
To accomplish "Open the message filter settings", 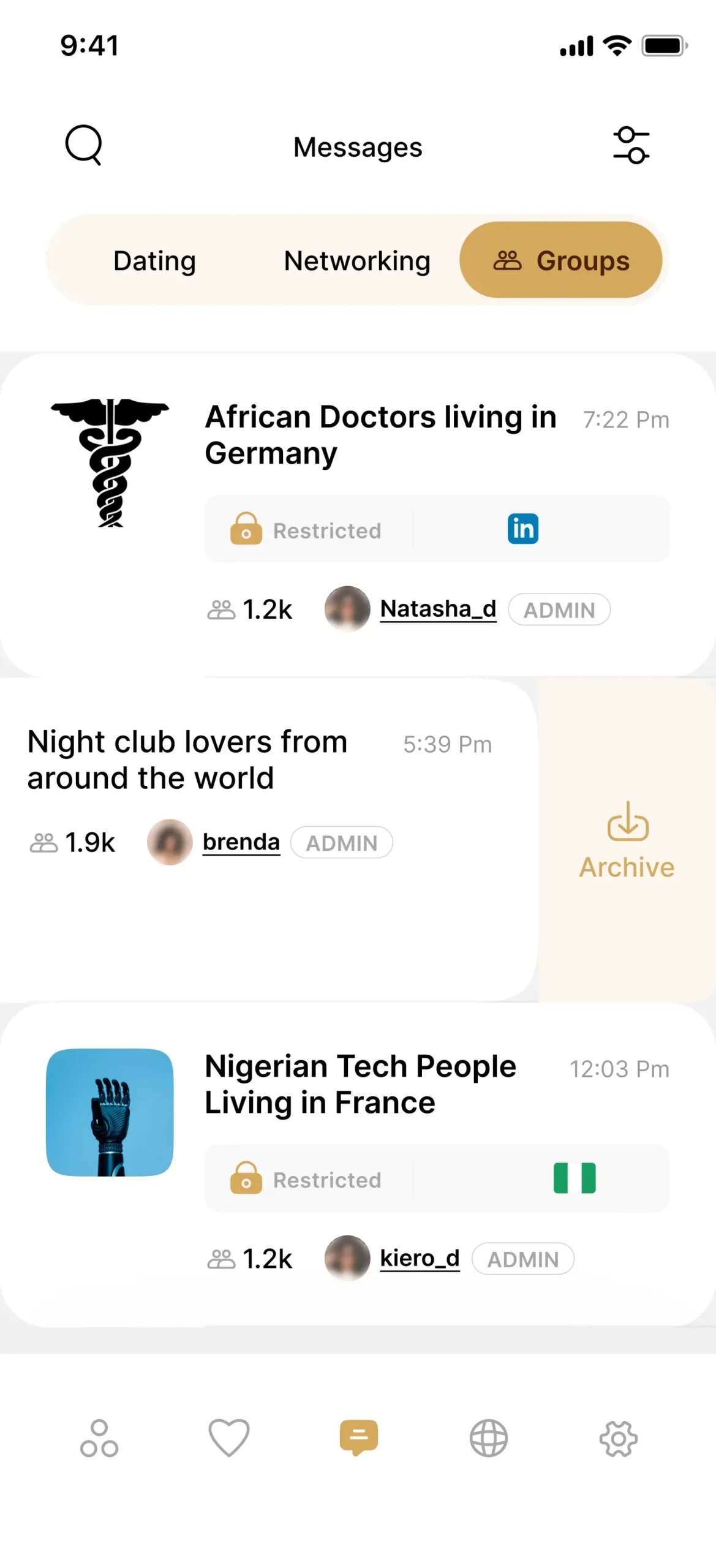I will [631, 146].
